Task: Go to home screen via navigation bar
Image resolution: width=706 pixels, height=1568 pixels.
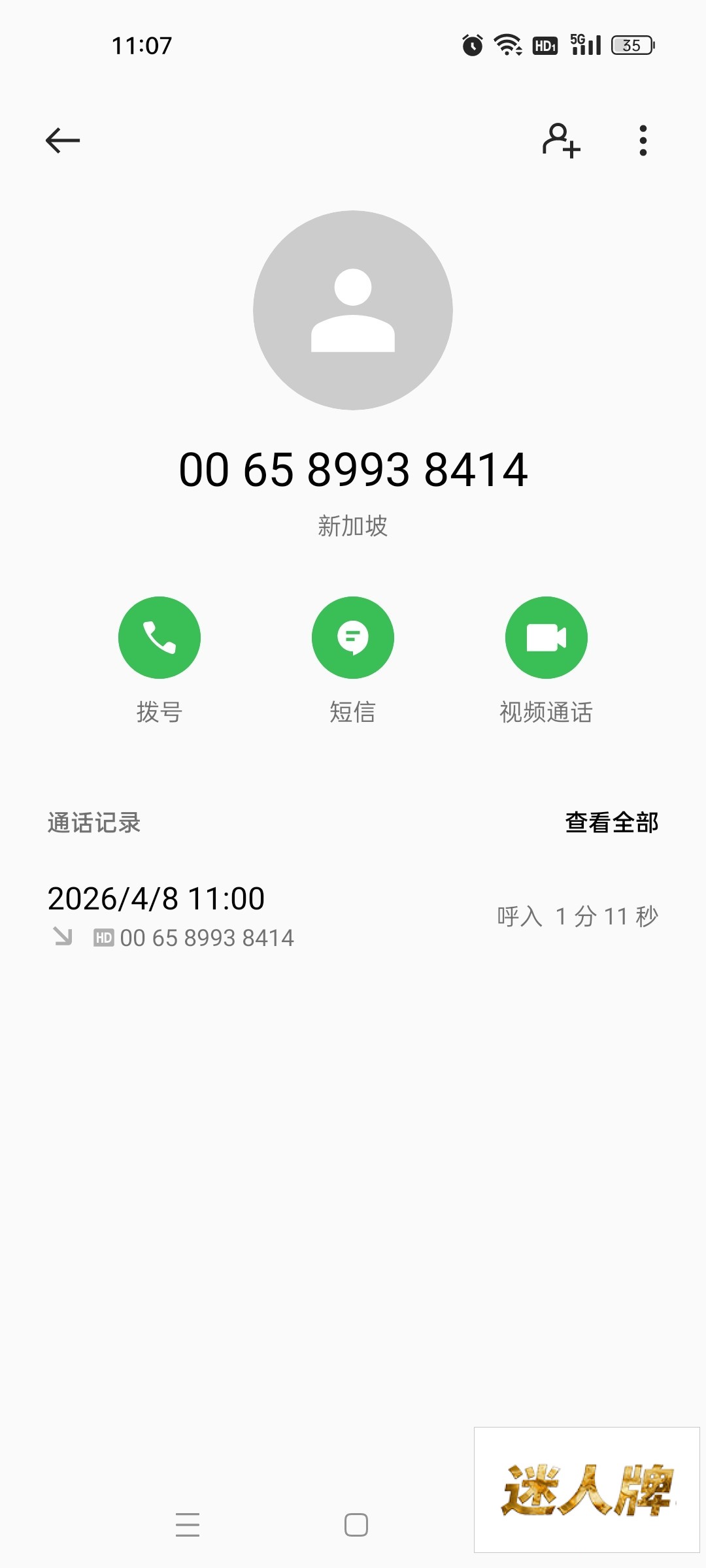Action: pos(356,1525)
